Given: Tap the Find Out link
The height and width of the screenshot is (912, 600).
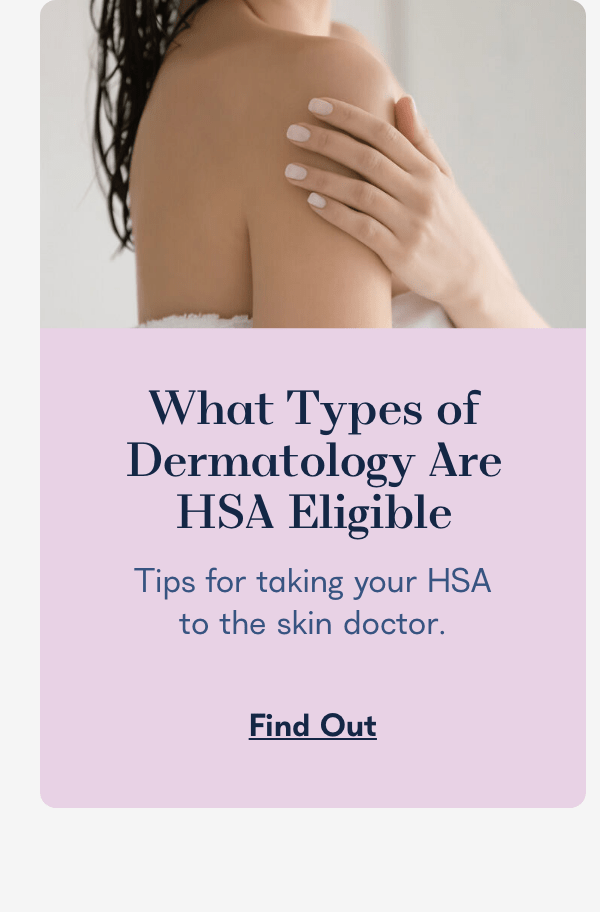Looking at the screenshot, I should (313, 726).
